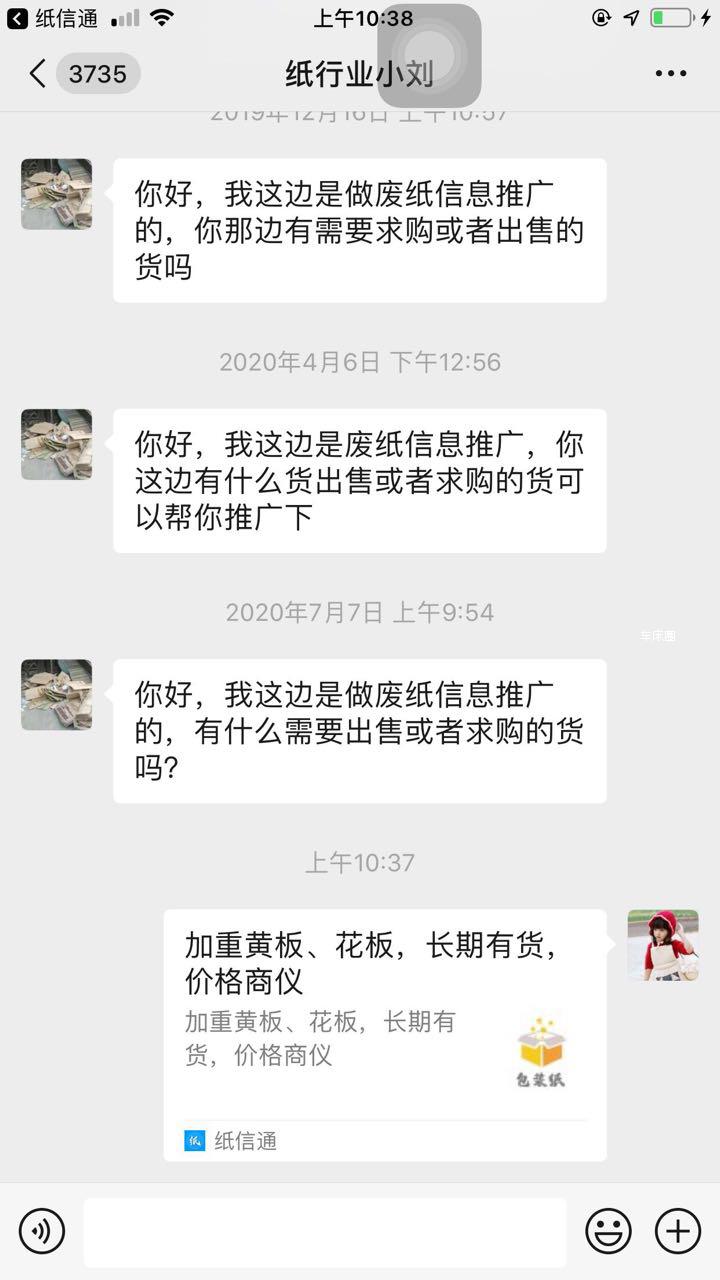Image resolution: width=720 pixels, height=1280 pixels.
Task: View my own profile avatar
Action: 662,945
